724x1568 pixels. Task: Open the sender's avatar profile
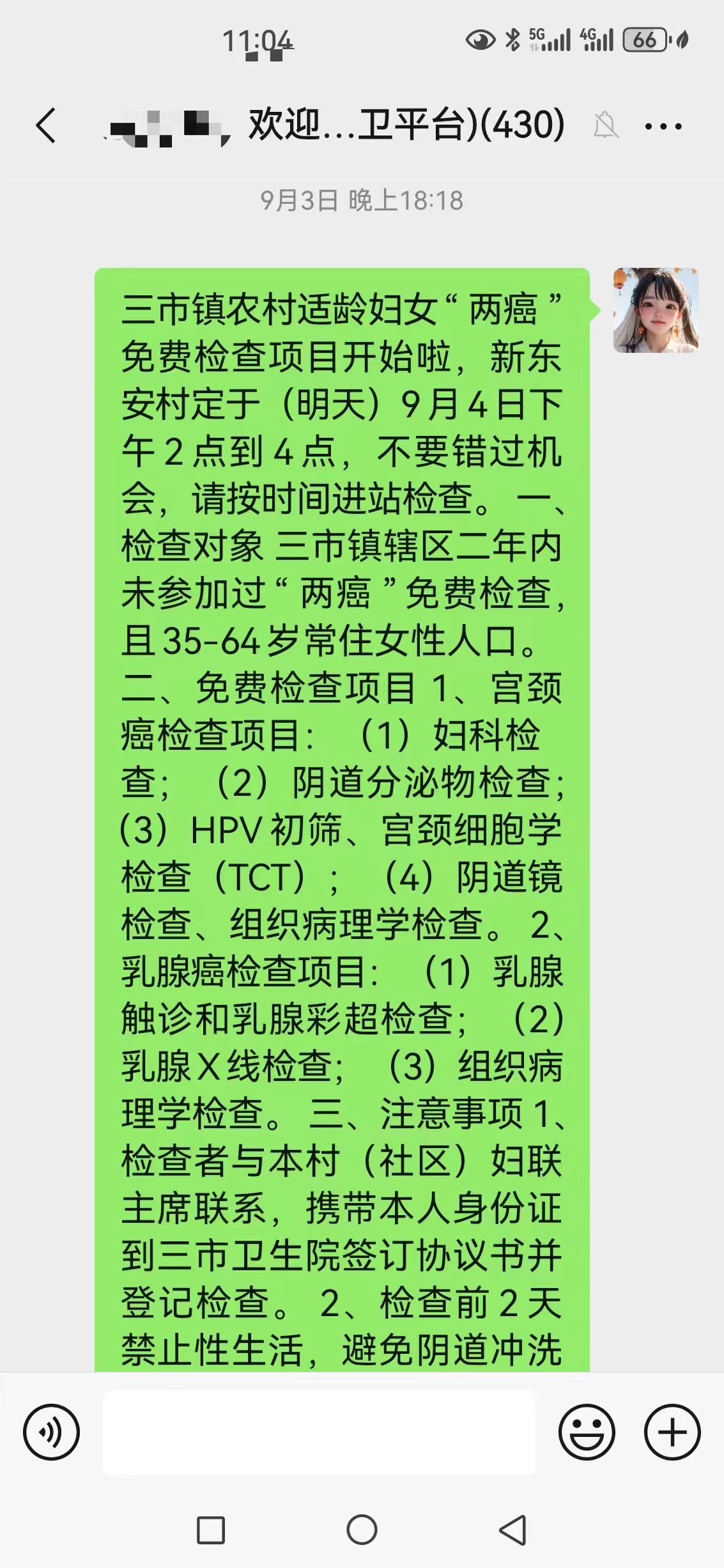pyautogui.click(x=656, y=310)
